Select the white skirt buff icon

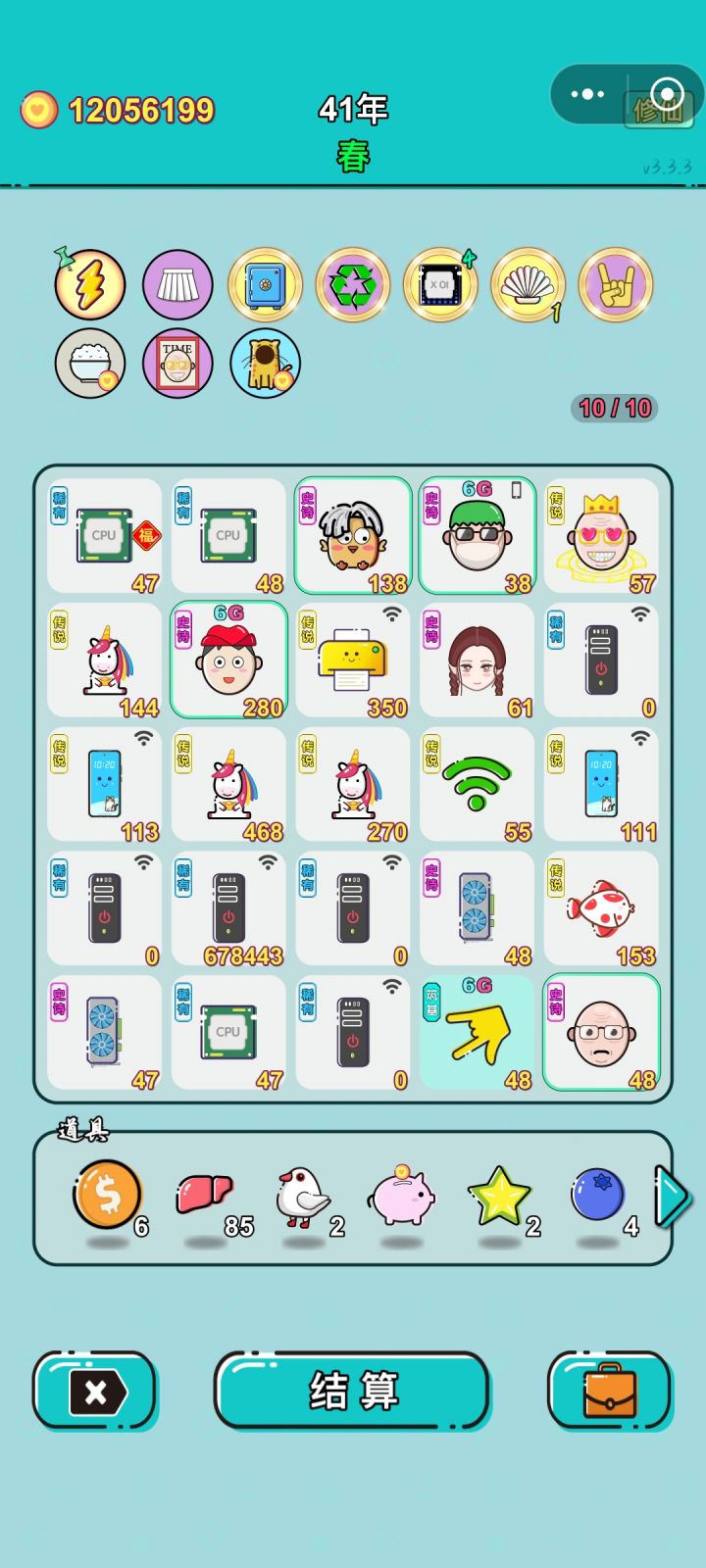click(177, 283)
